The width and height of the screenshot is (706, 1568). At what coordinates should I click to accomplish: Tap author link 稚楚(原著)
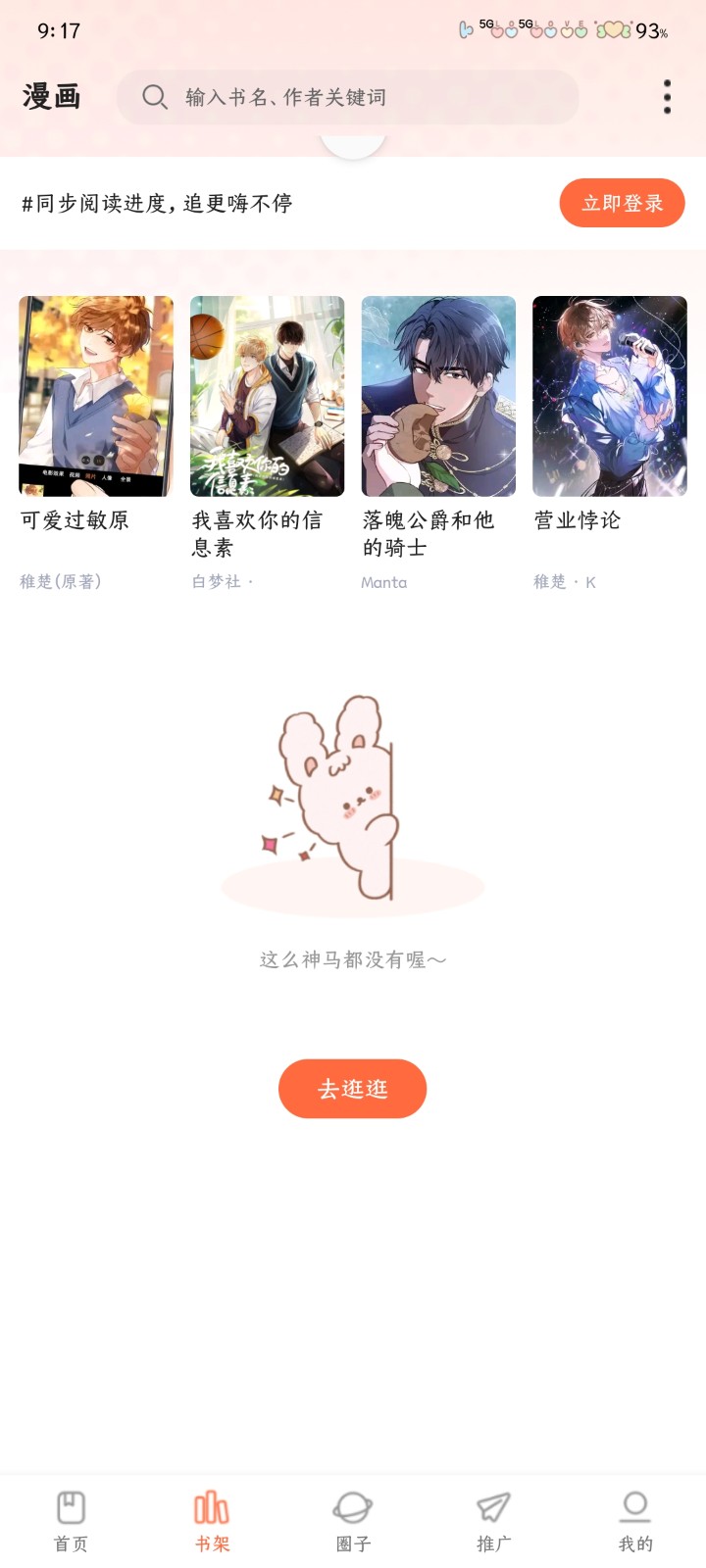[x=61, y=581]
